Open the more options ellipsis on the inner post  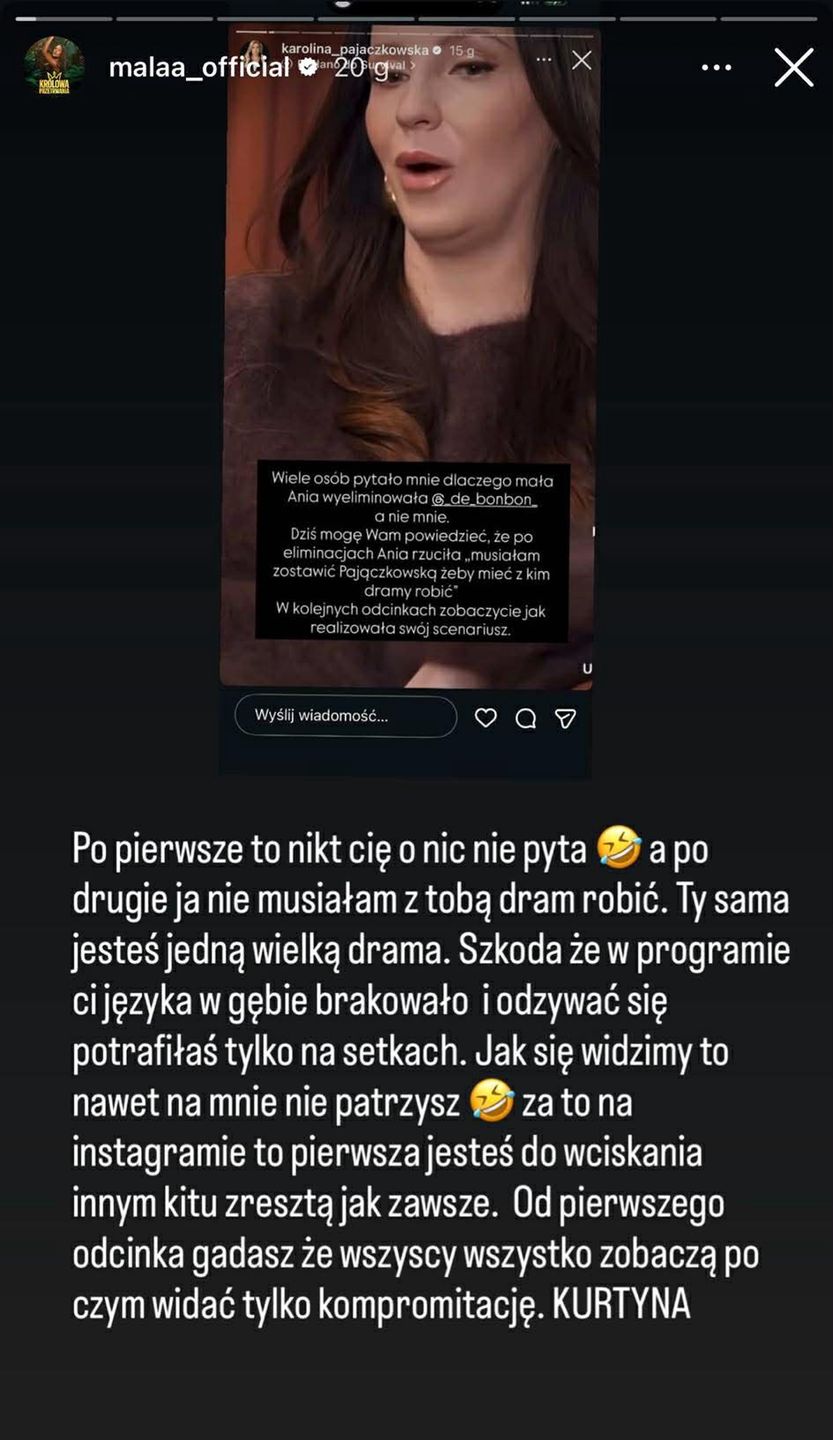[x=543, y=60]
